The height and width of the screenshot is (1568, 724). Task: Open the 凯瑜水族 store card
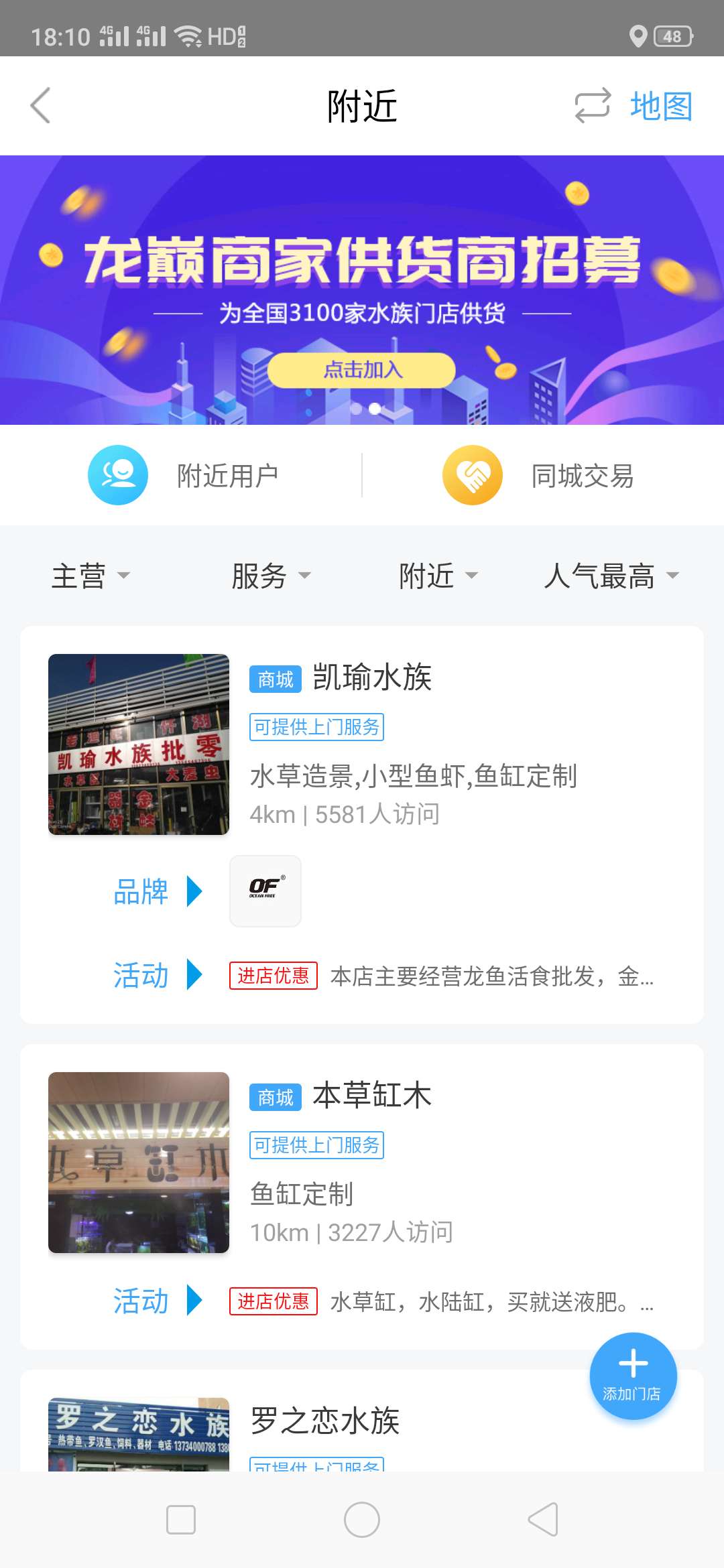(372, 678)
